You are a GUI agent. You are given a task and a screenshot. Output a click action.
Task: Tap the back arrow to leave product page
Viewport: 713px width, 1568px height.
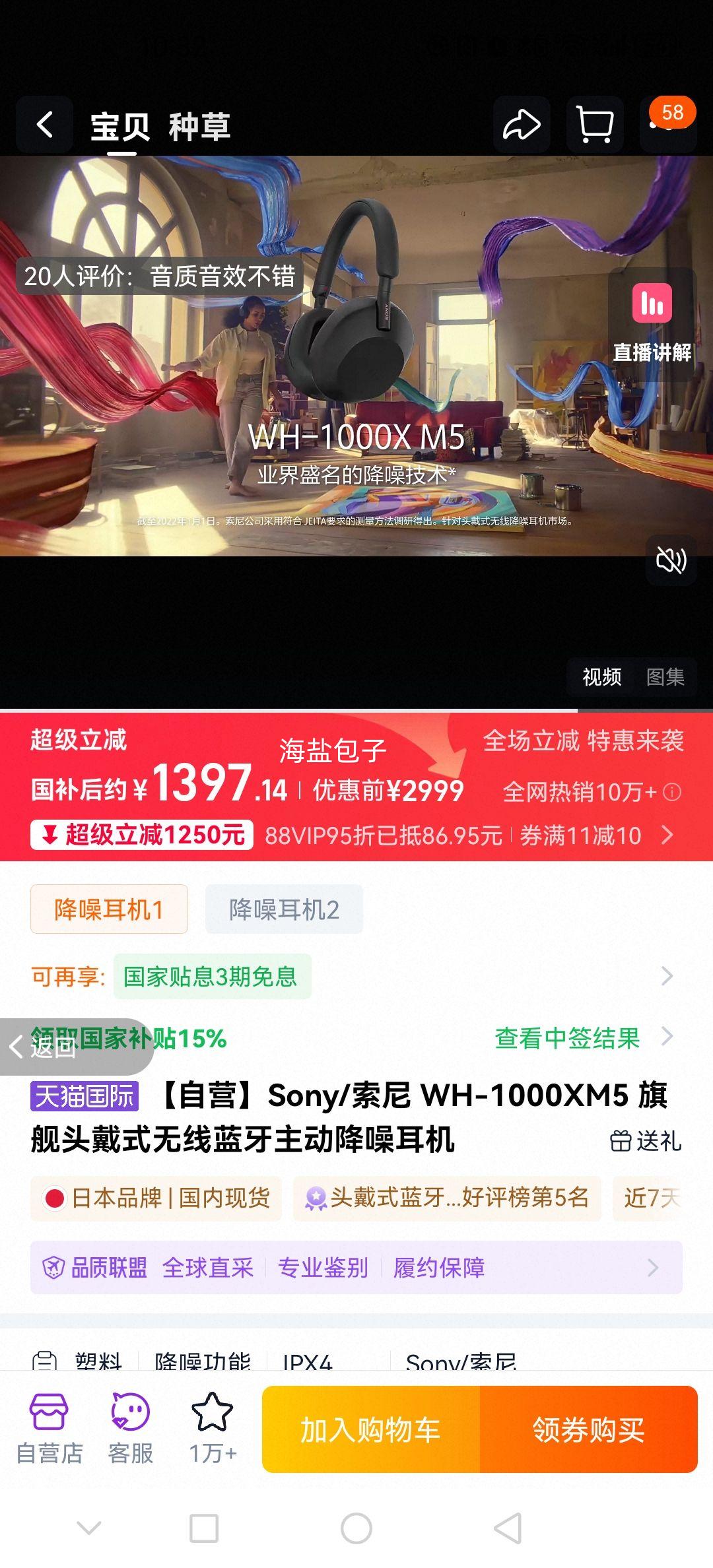44,125
